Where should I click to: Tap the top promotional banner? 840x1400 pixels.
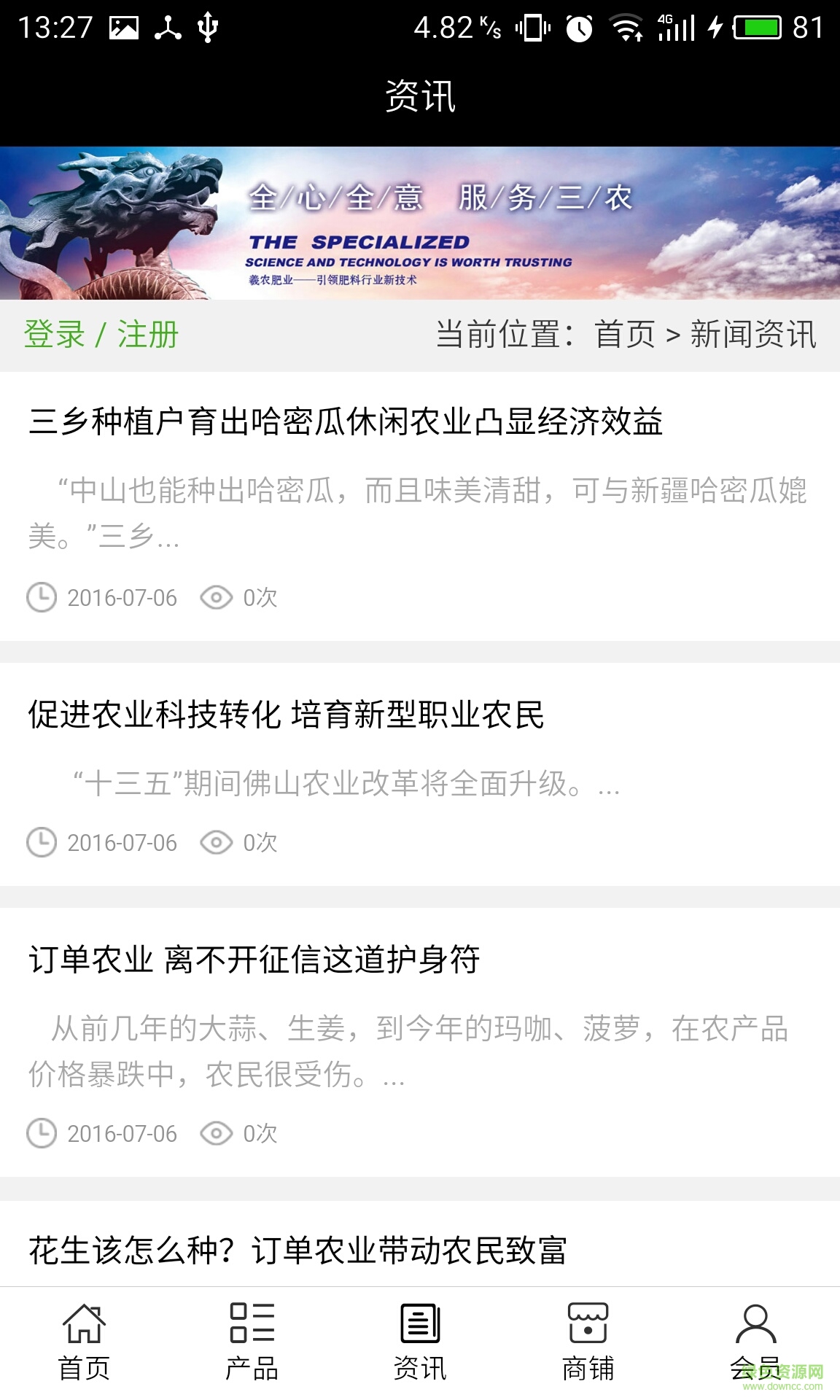tap(420, 223)
